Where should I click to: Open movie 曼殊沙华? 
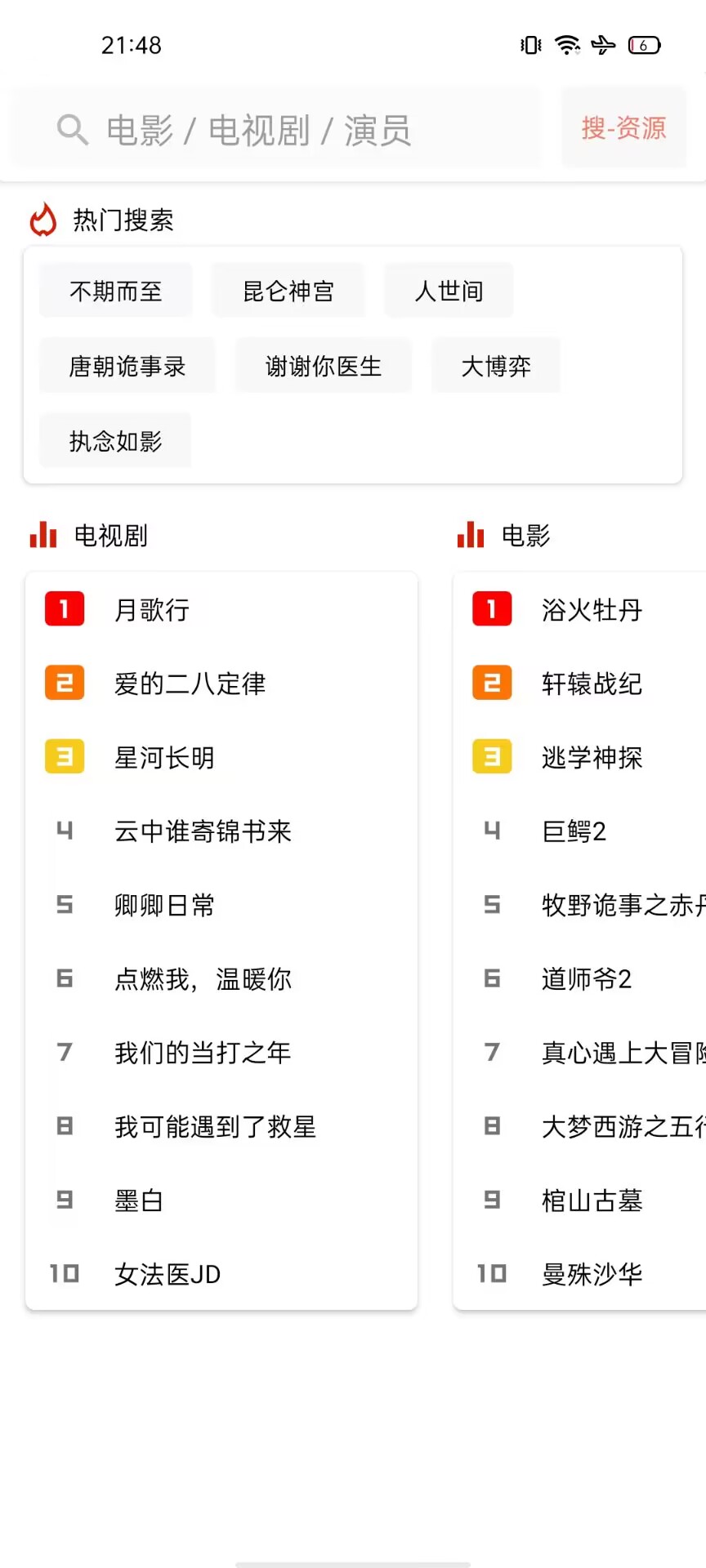[x=592, y=1274]
